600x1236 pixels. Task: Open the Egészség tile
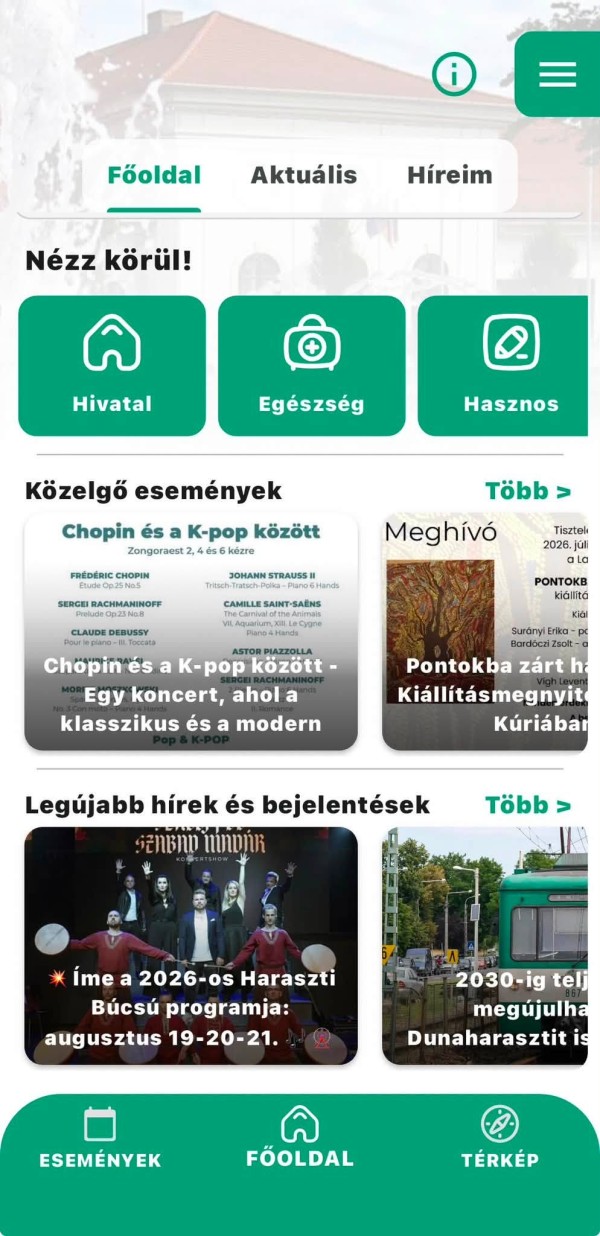pyautogui.click(x=312, y=366)
